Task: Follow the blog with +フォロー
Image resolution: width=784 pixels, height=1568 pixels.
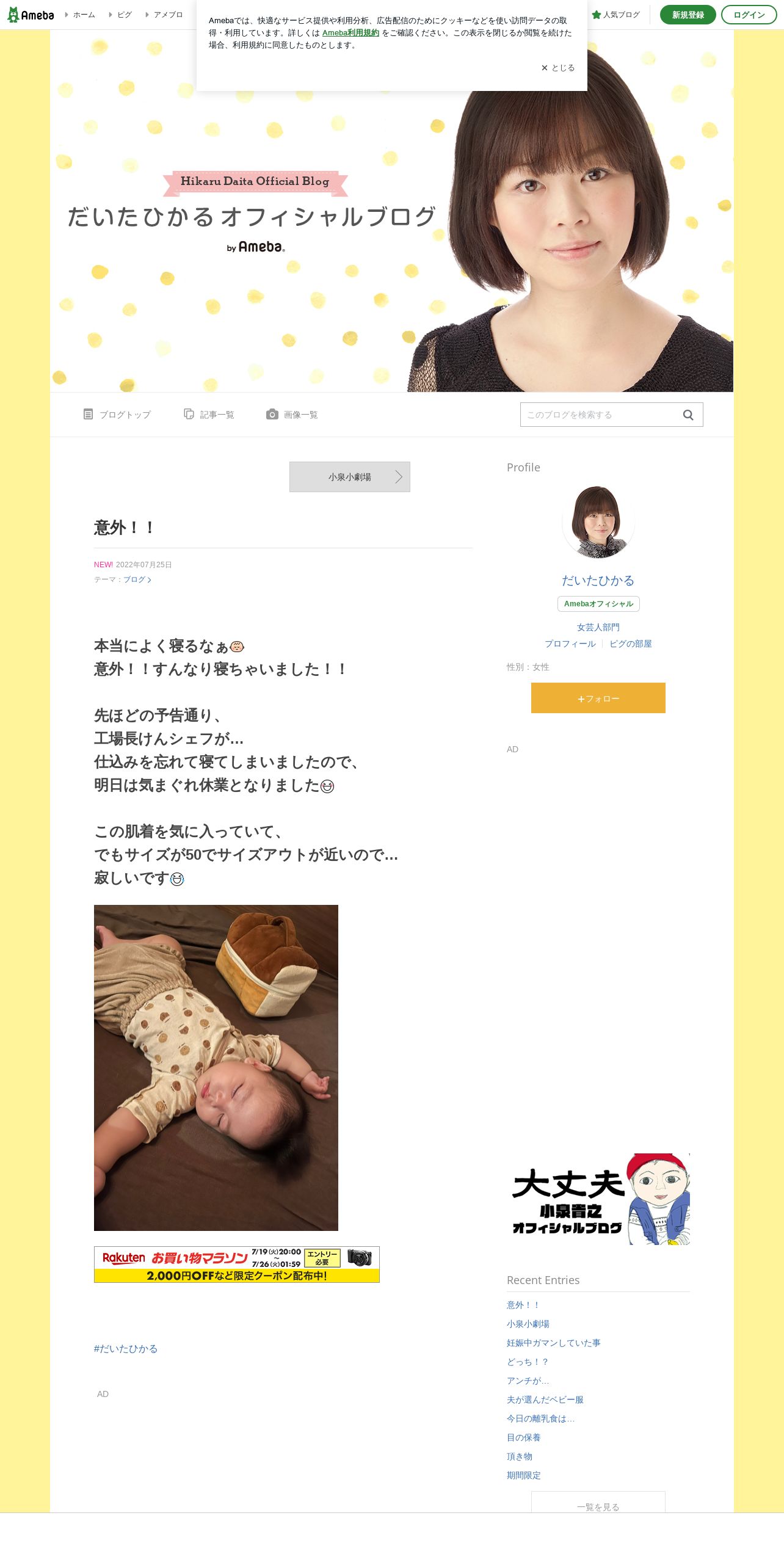Action: [598, 698]
